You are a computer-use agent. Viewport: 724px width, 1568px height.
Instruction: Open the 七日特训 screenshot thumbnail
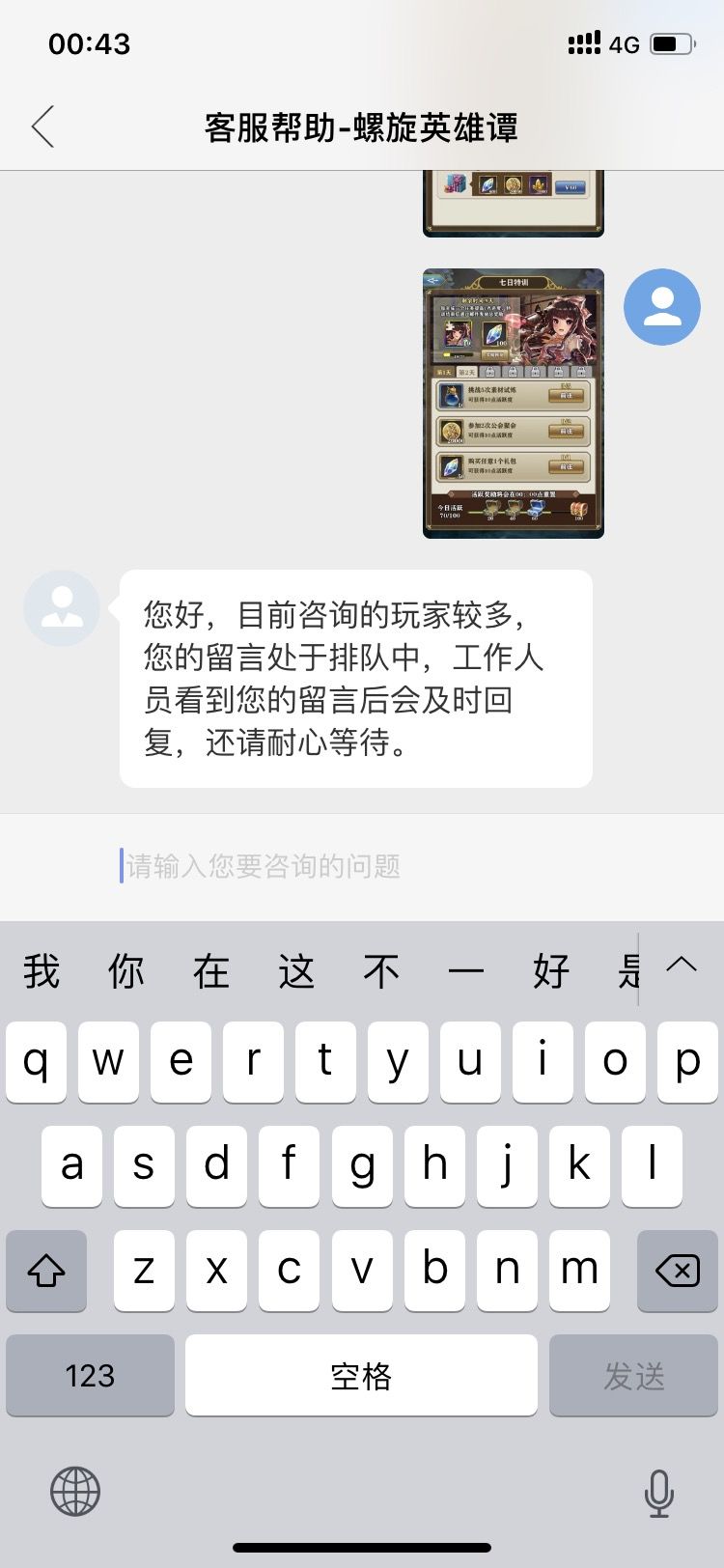tap(512, 401)
